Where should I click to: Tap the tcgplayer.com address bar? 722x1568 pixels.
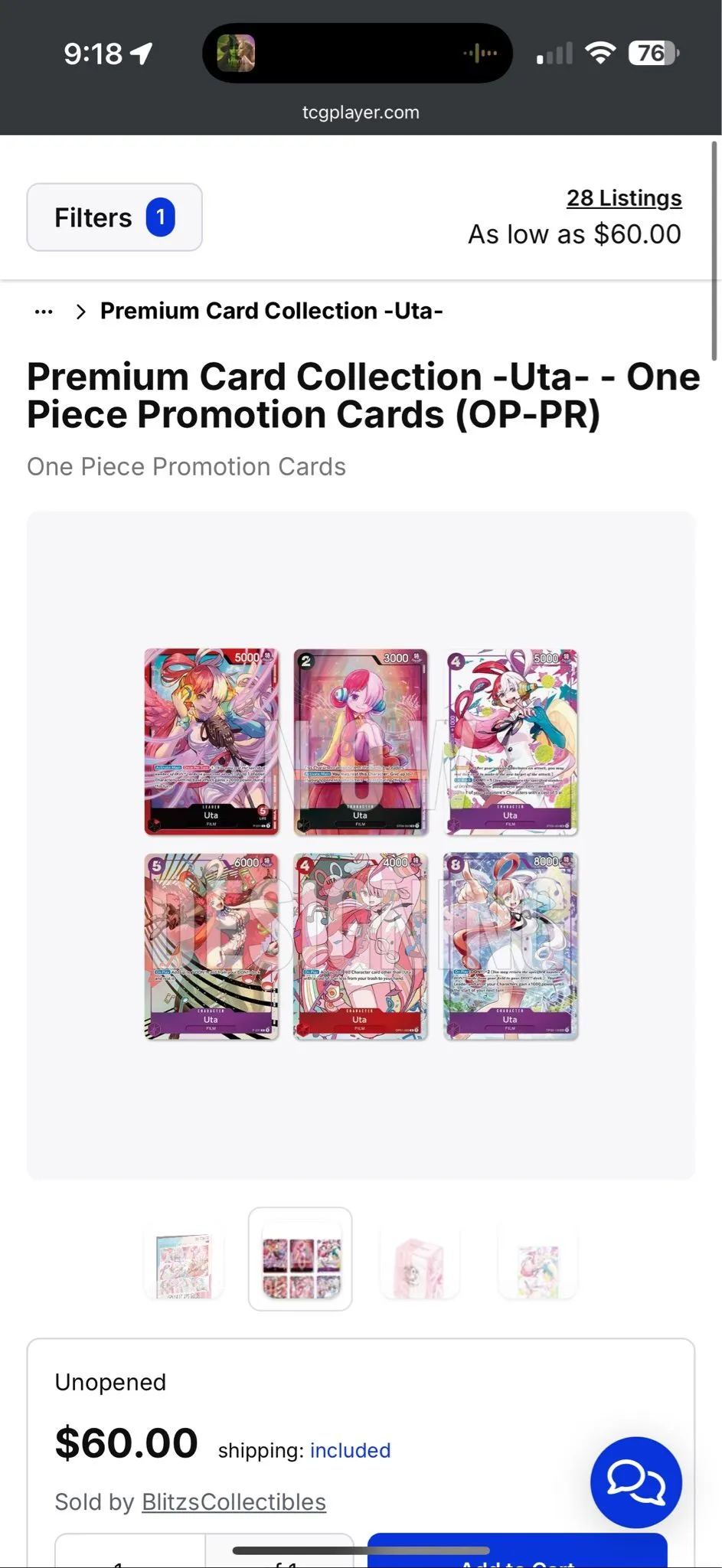(361, 112)
